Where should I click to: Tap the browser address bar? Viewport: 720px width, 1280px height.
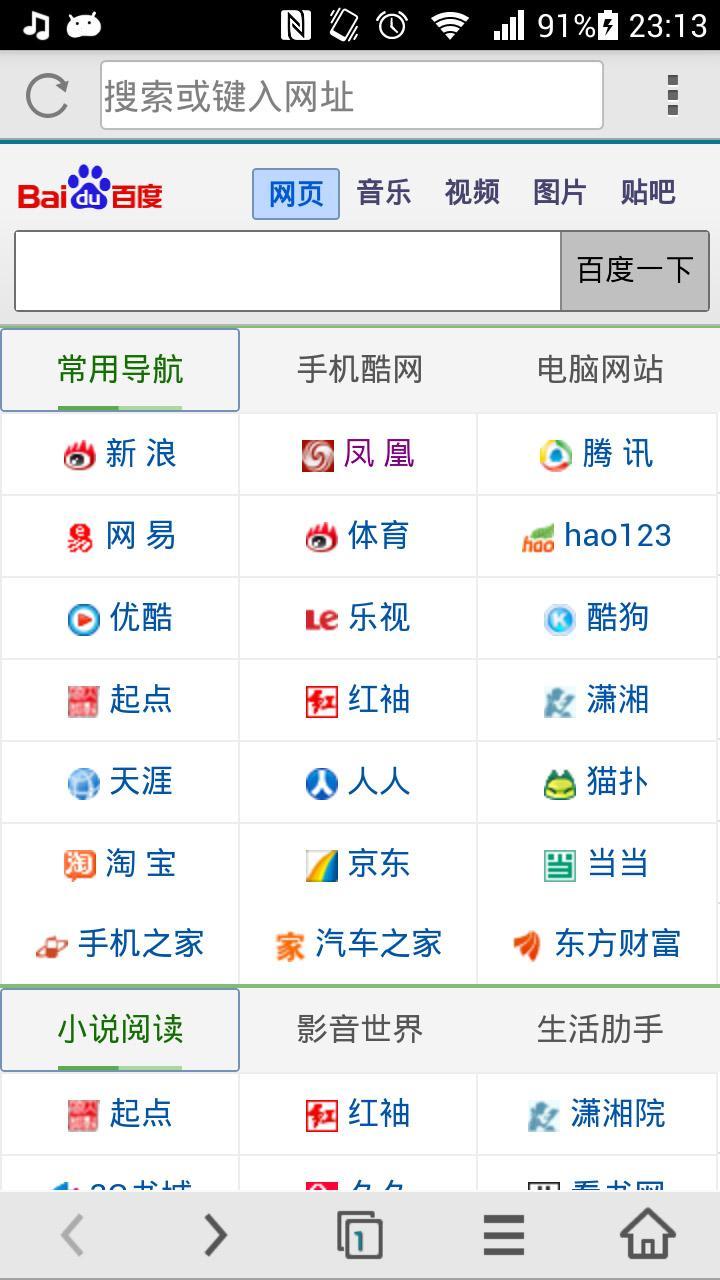351,95
